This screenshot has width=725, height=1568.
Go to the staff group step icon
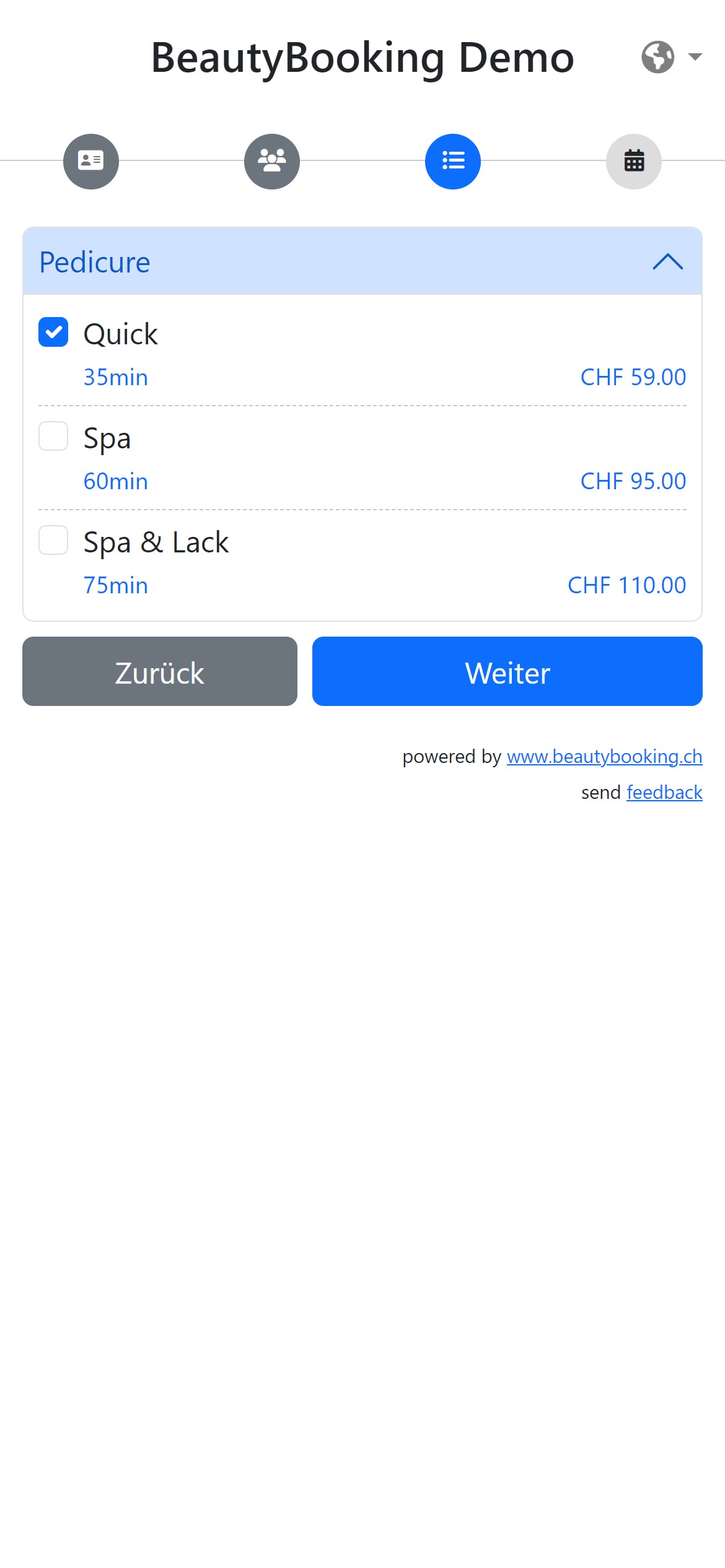(272, 162)
